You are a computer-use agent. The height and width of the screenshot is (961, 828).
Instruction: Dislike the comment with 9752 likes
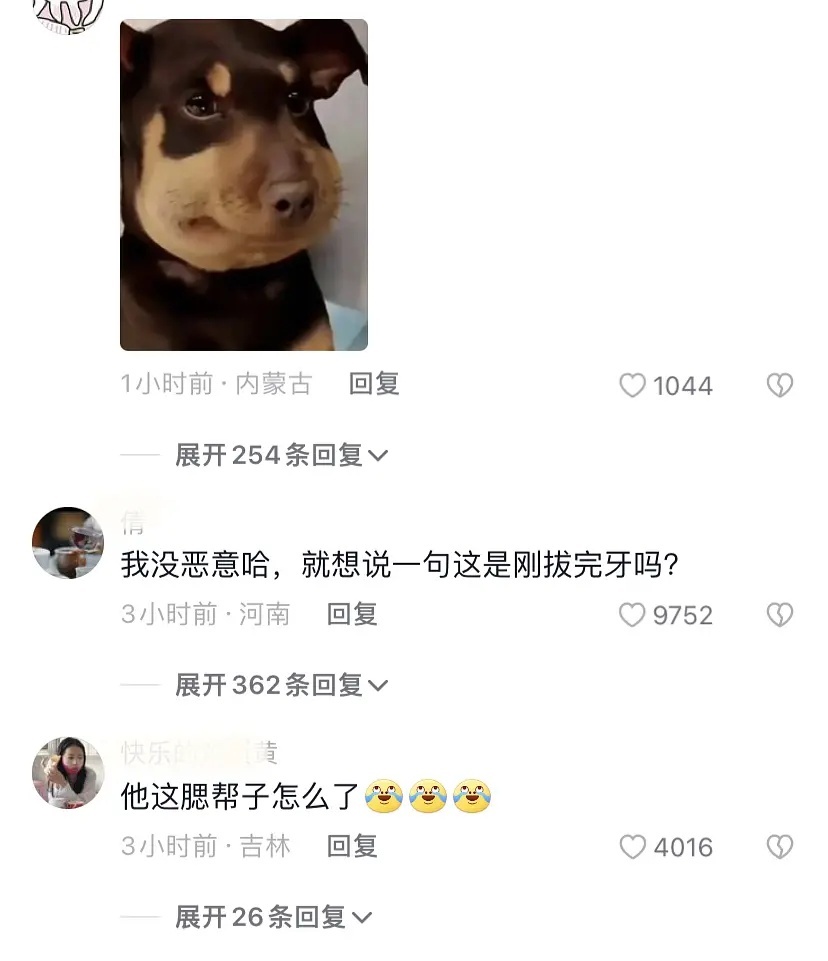(x=780, y=615)
